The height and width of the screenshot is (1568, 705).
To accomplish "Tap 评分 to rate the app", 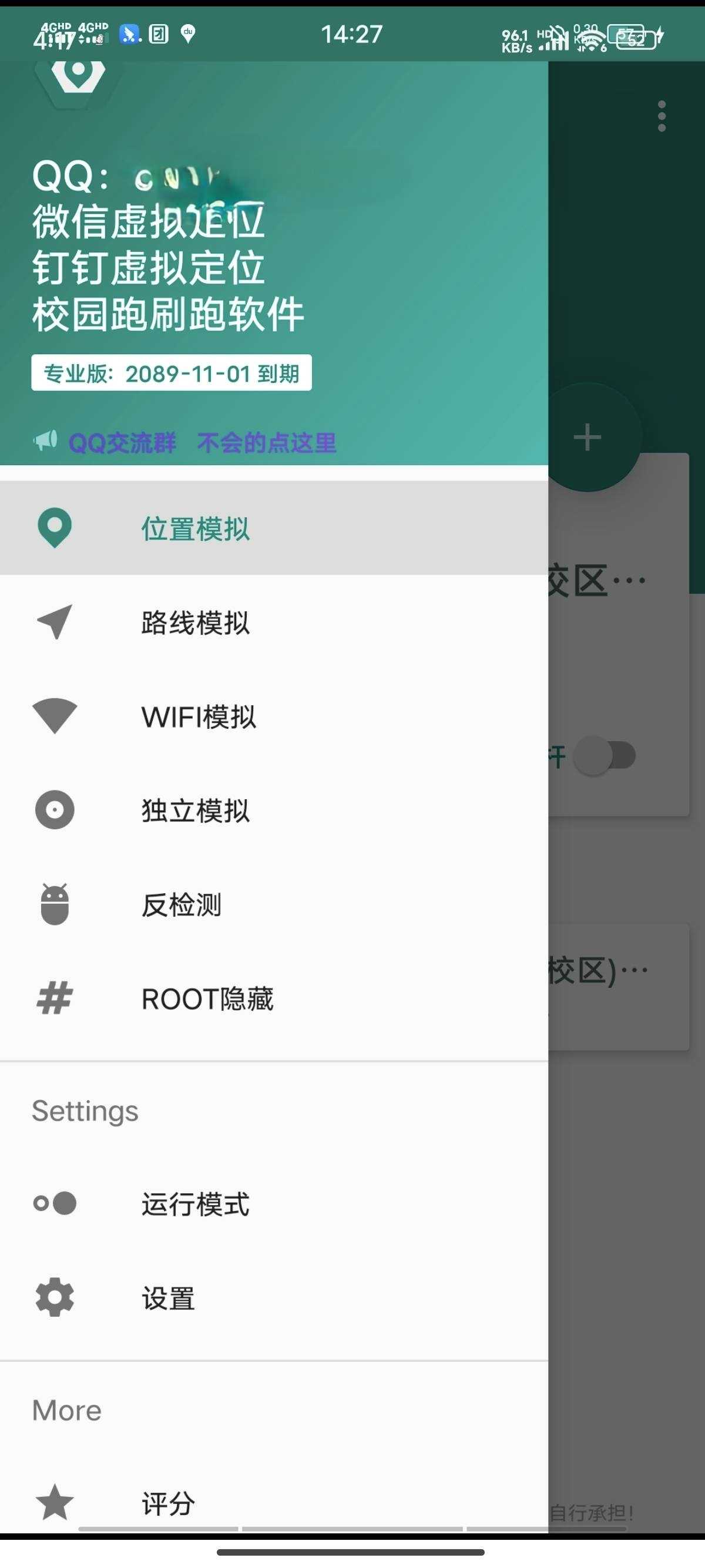I will [x=168, y=1502].
